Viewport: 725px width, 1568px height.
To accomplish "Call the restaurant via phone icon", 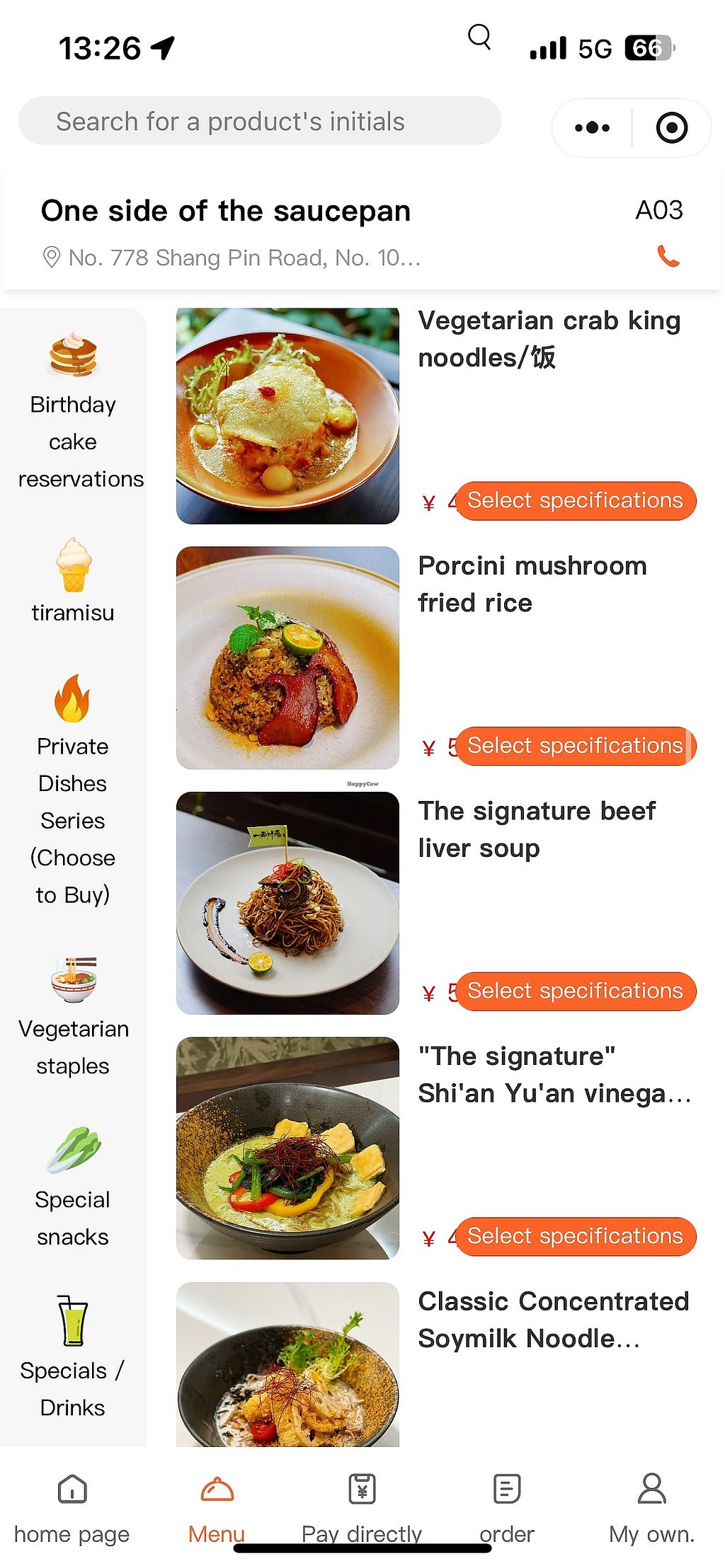I will coord(668,255).
